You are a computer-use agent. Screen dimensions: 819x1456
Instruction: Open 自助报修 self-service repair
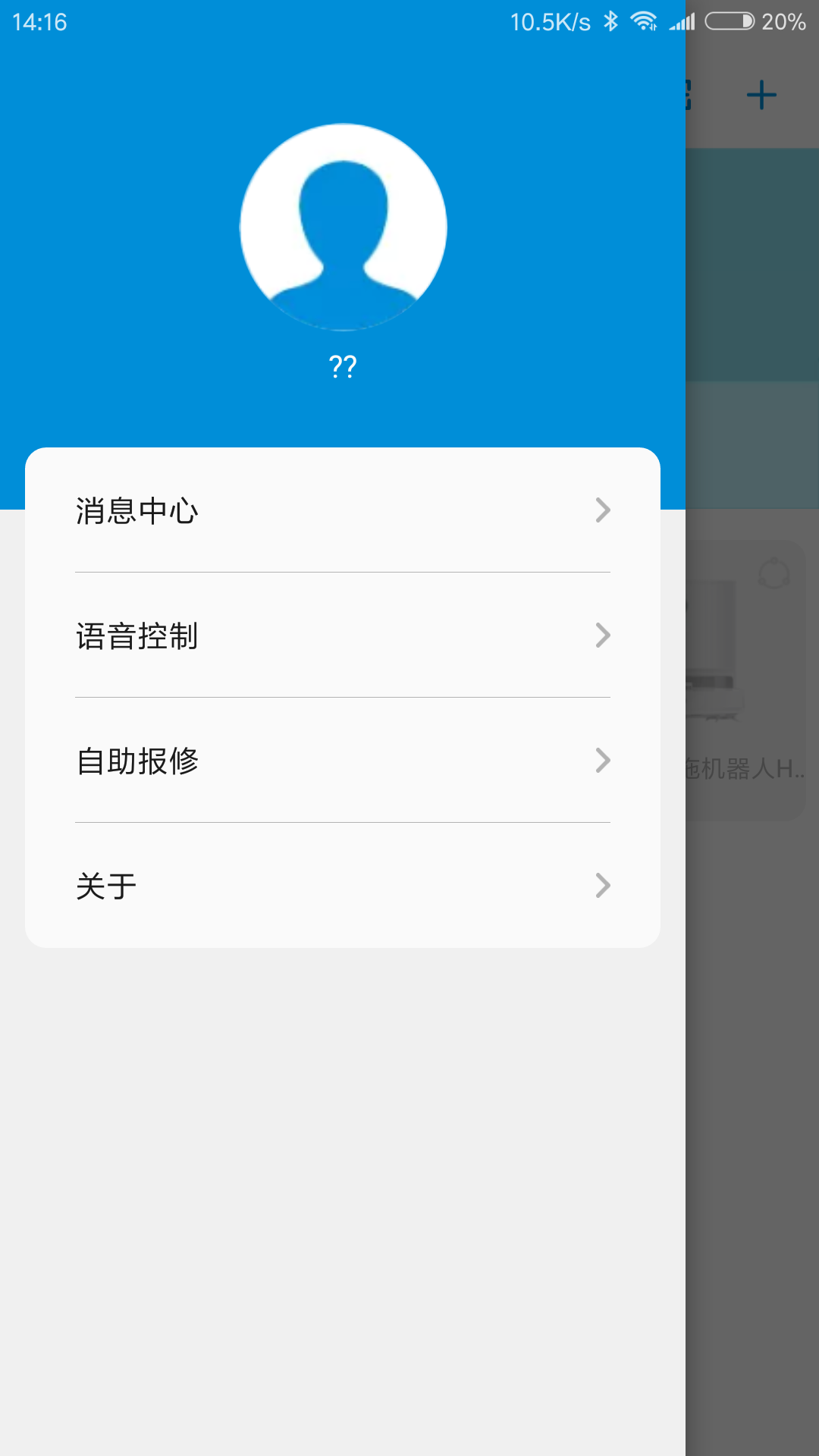tap(343, 761)
